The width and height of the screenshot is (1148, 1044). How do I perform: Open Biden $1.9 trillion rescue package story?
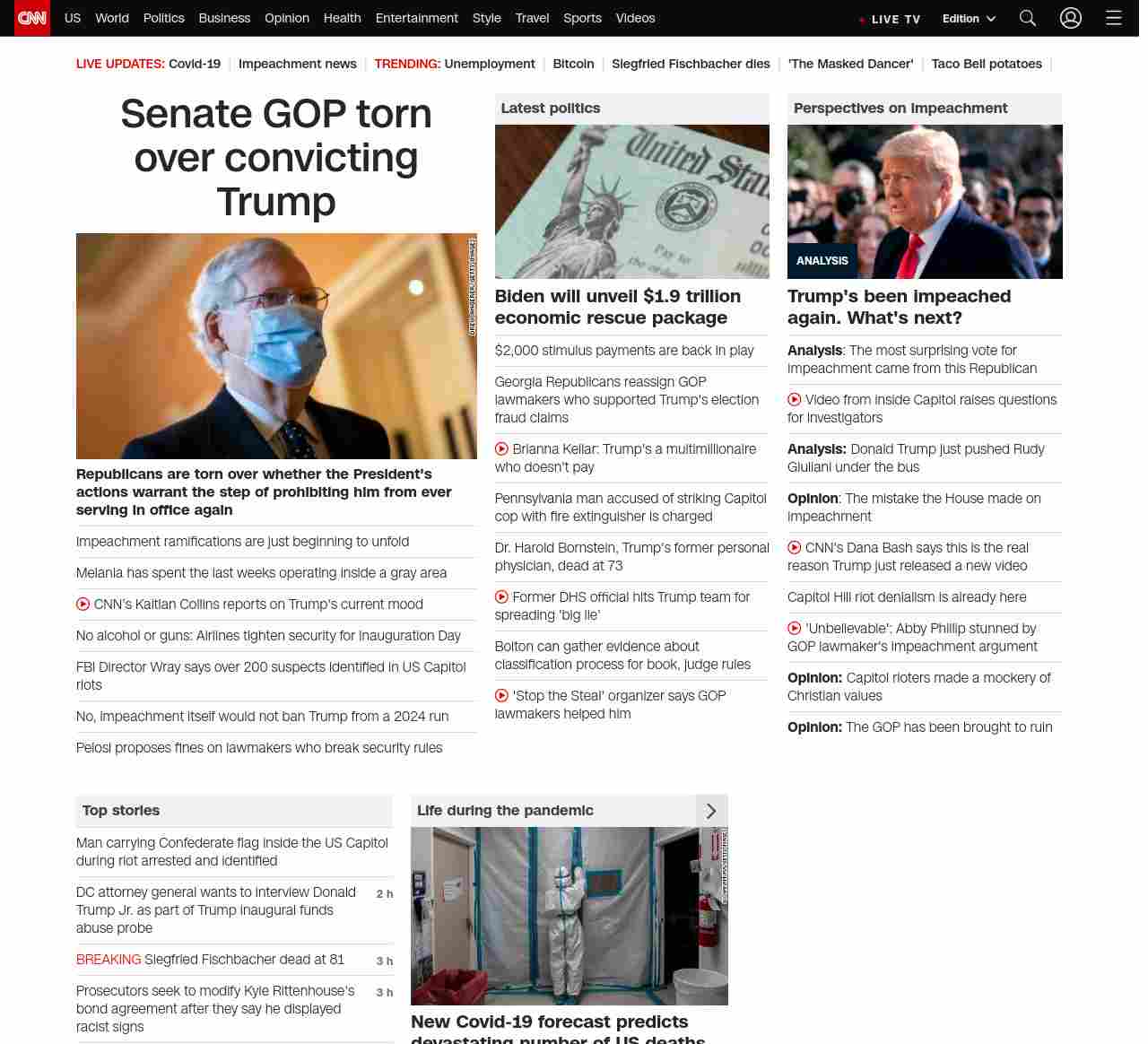[x=617, y=307]
